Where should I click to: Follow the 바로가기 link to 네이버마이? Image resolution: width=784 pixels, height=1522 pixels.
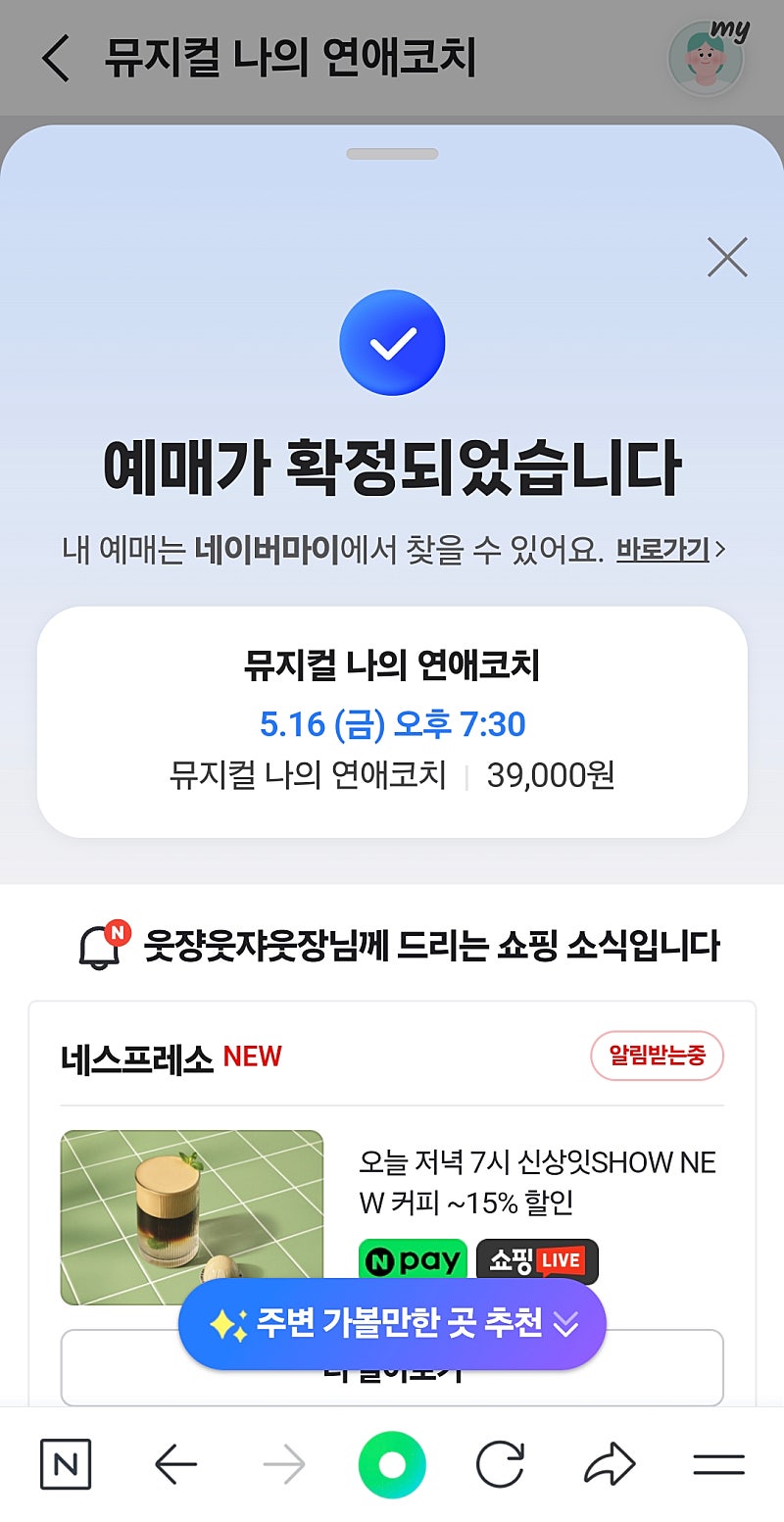(669, 550)
